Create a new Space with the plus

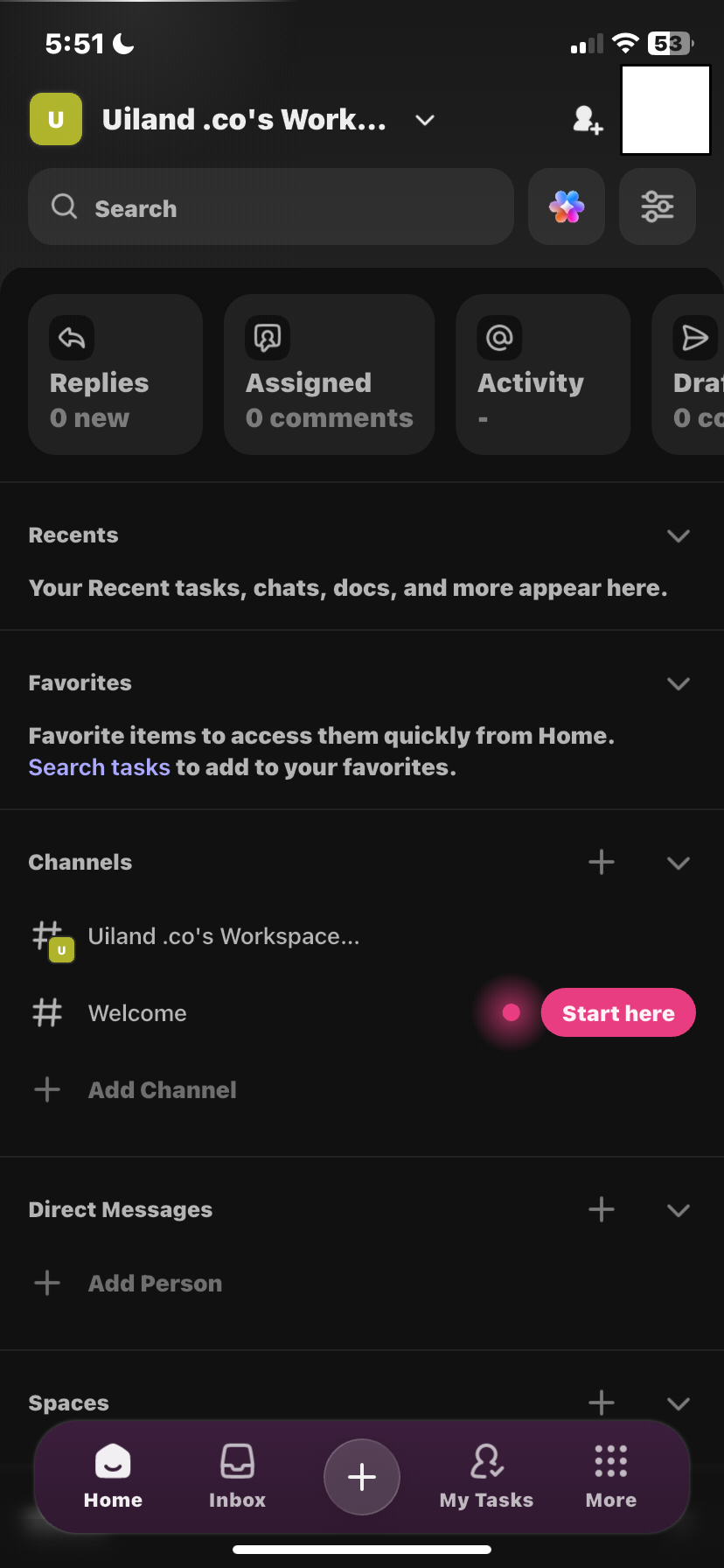[x=601, y=1402]
